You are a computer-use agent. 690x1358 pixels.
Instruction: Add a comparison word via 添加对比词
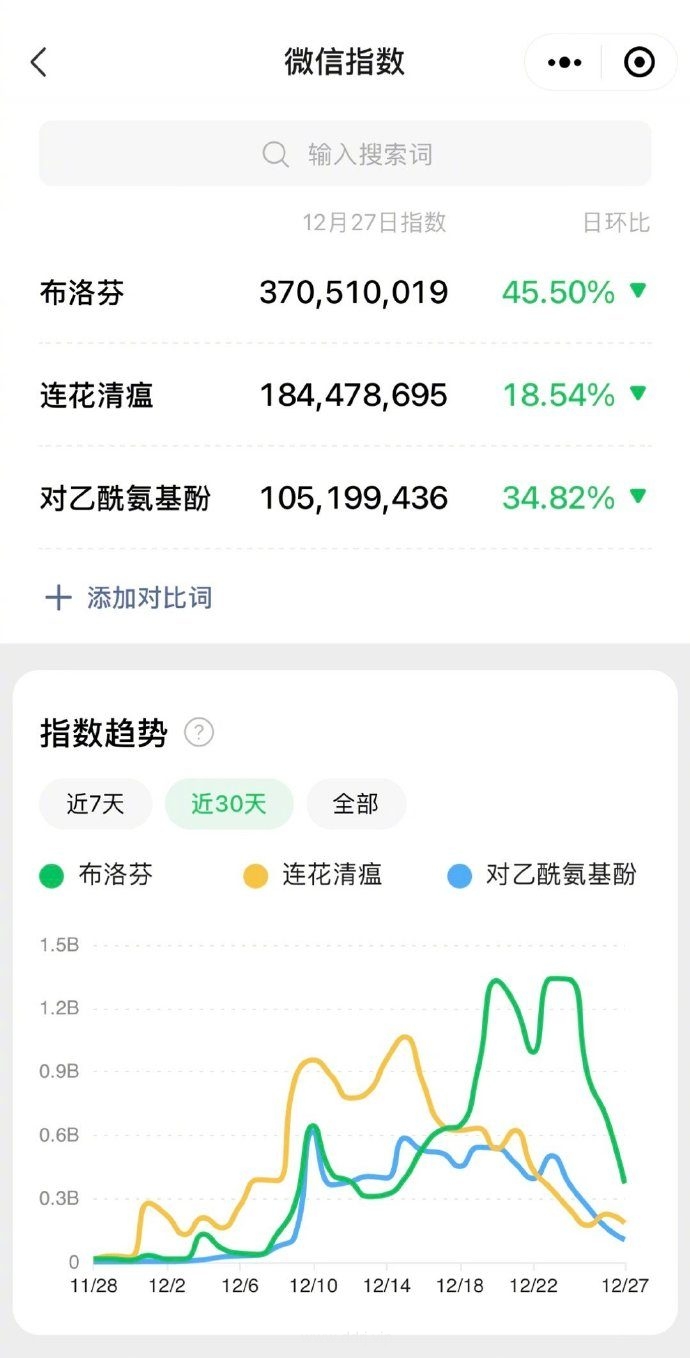[129, 598]
